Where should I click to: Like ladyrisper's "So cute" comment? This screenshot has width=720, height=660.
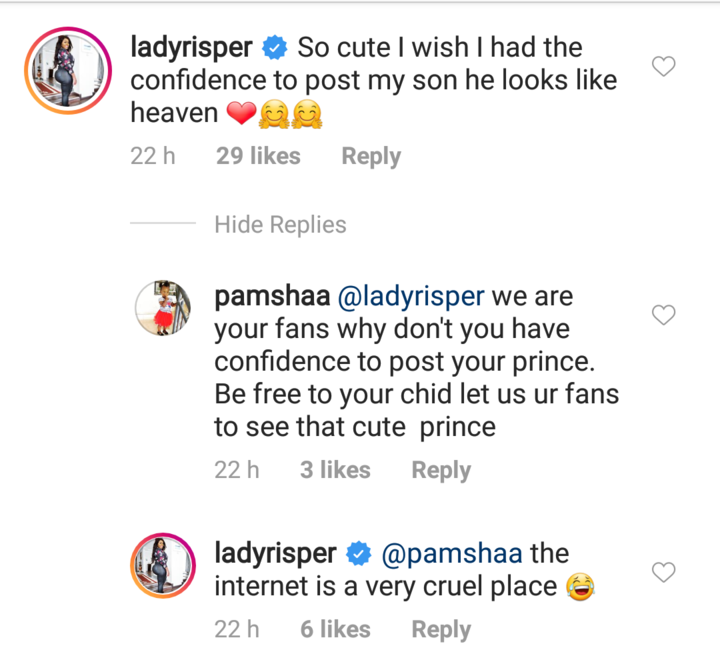click(664, 67)
